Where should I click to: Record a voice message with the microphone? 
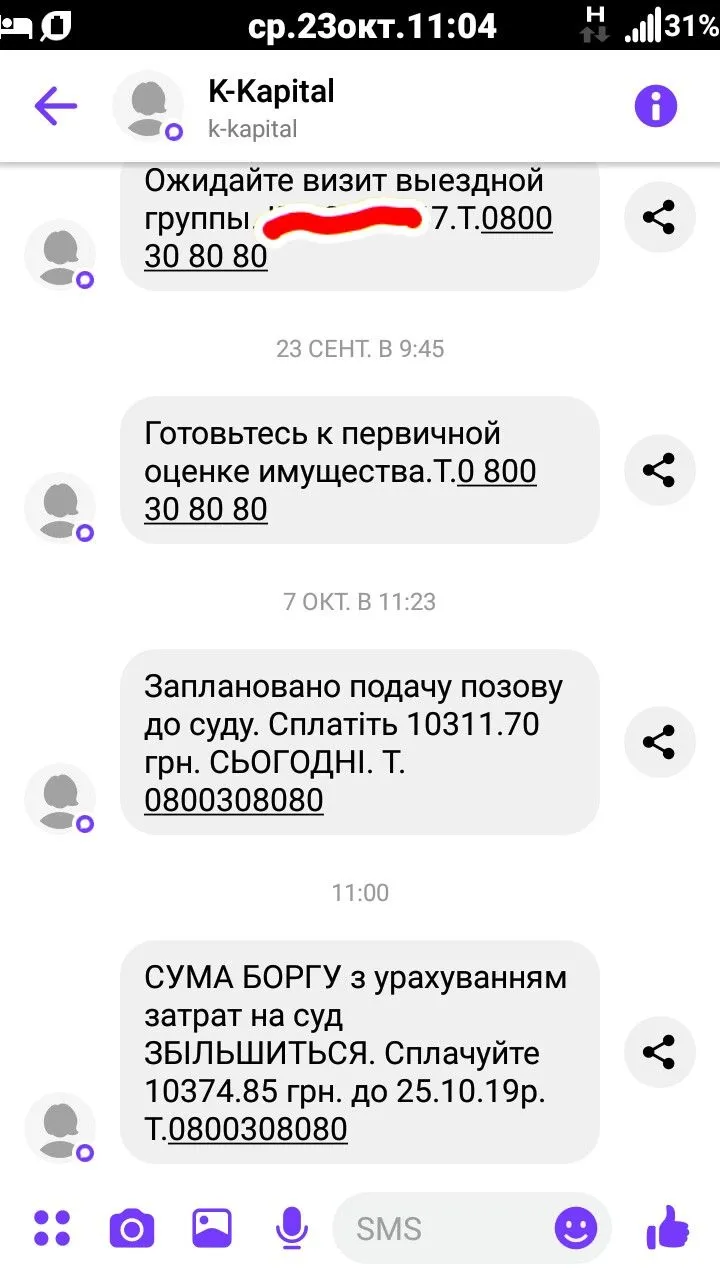292,1228
